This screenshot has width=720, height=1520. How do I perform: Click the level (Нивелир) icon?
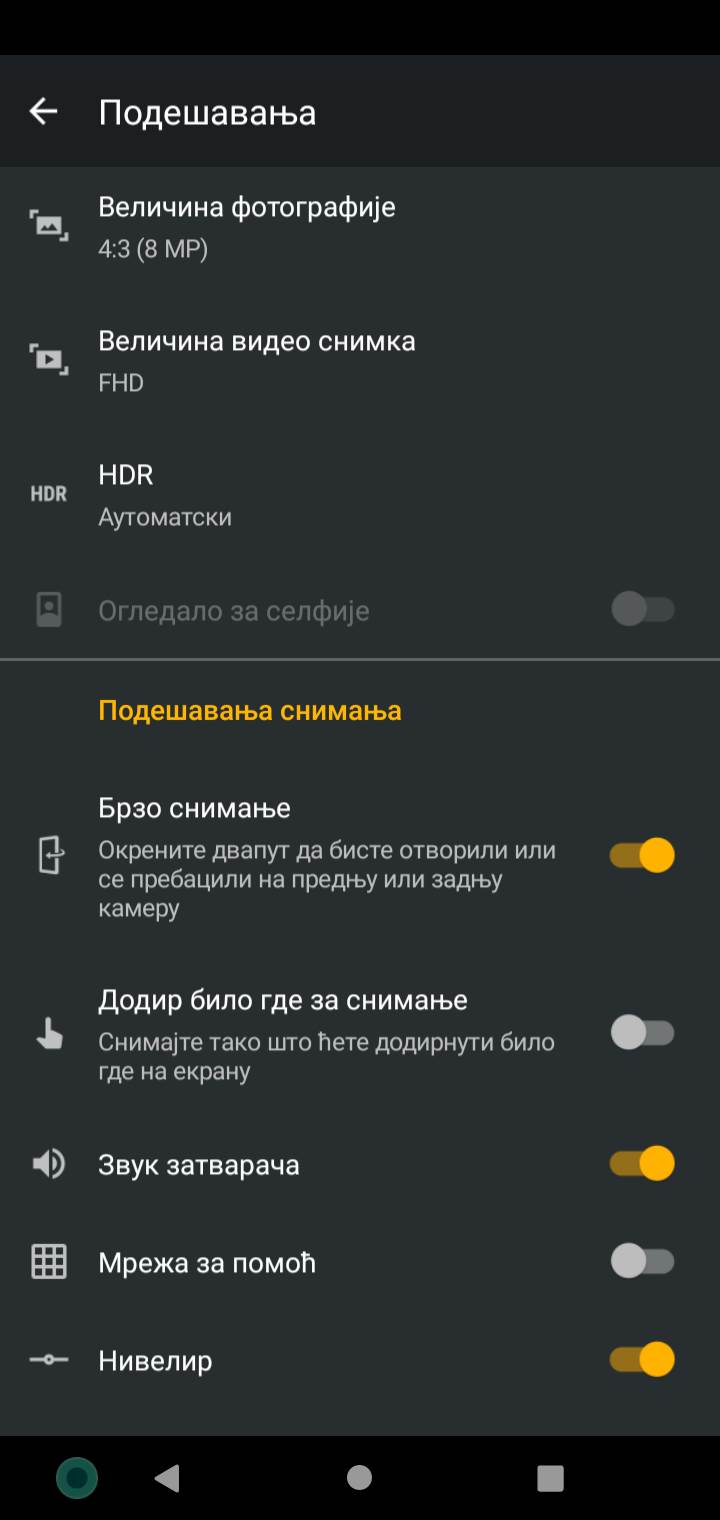tap(49, 1360)
